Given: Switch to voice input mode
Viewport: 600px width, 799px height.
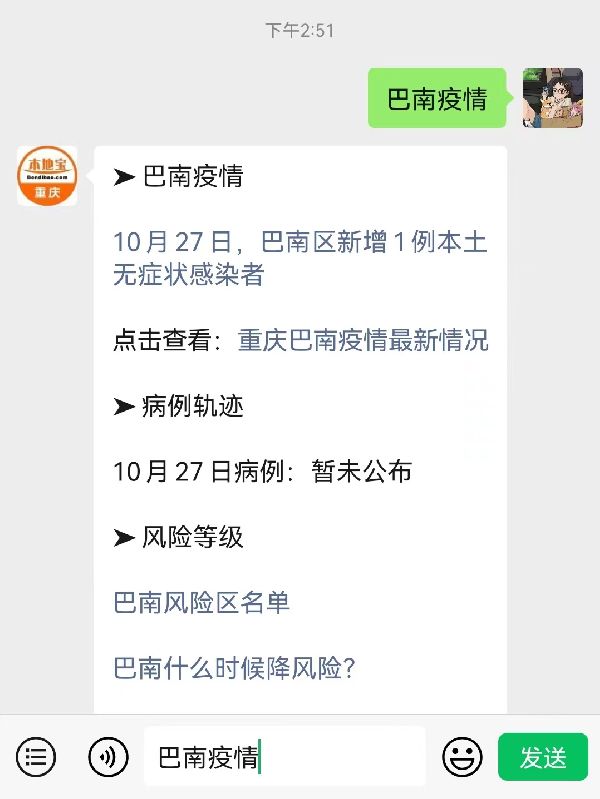Looking at the screenshot, I should 108,757.
